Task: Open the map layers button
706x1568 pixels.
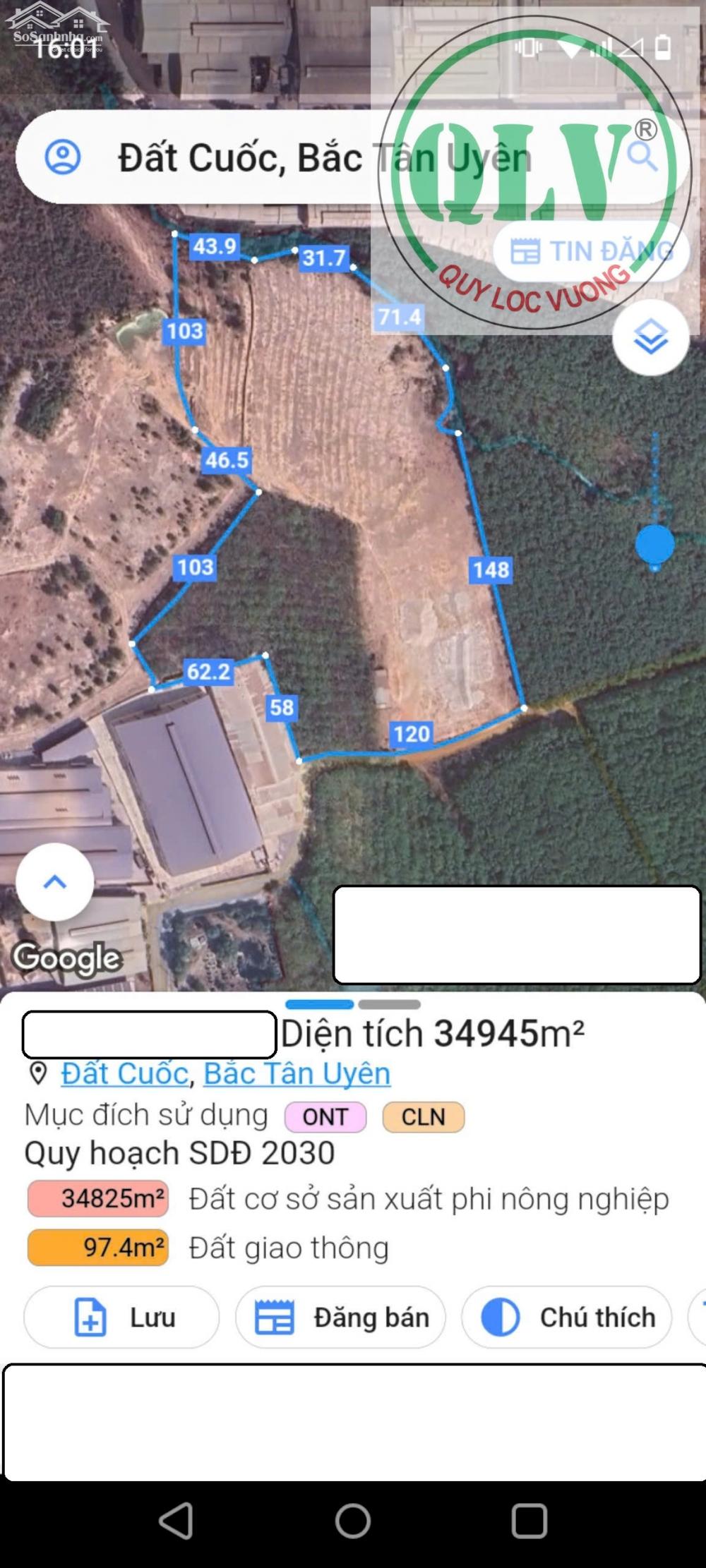Action: (650, 337)
